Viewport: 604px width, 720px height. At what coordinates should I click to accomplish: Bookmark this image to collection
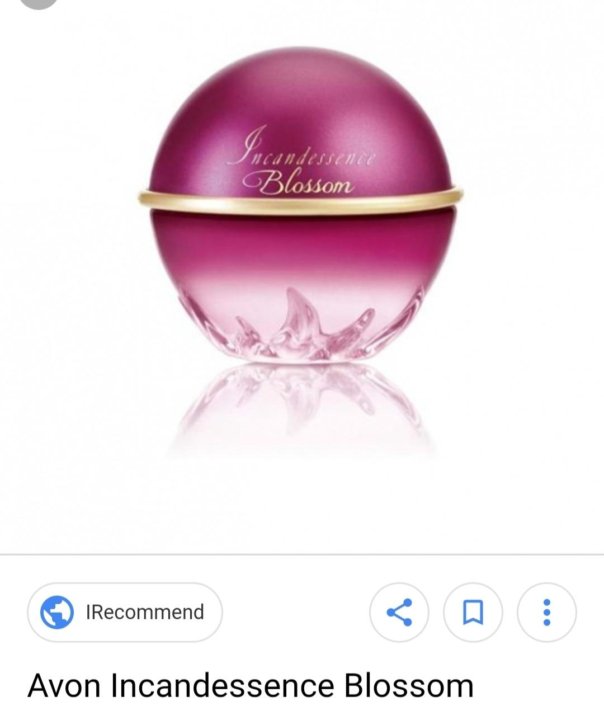point(473,612)
